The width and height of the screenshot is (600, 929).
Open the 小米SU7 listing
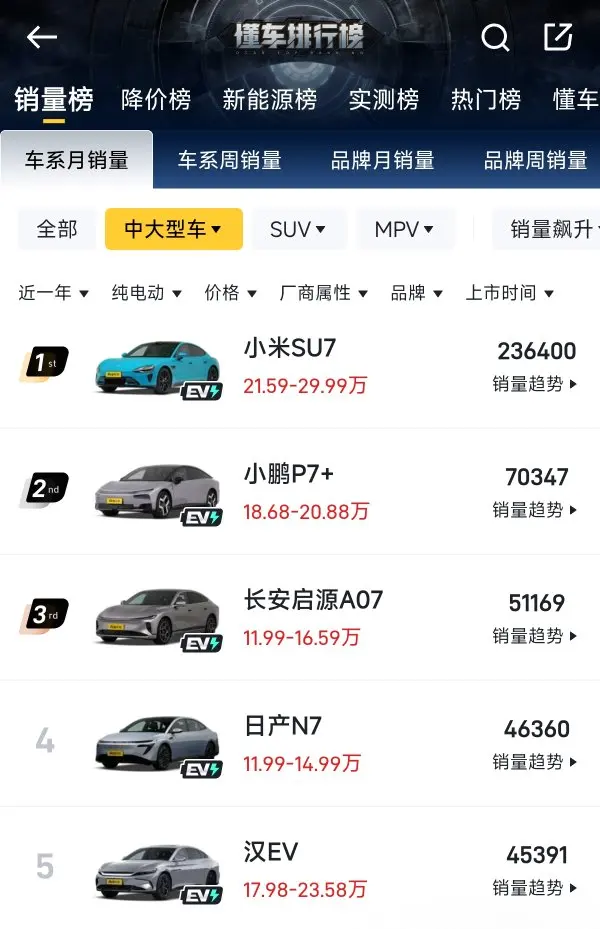point(290,349)
